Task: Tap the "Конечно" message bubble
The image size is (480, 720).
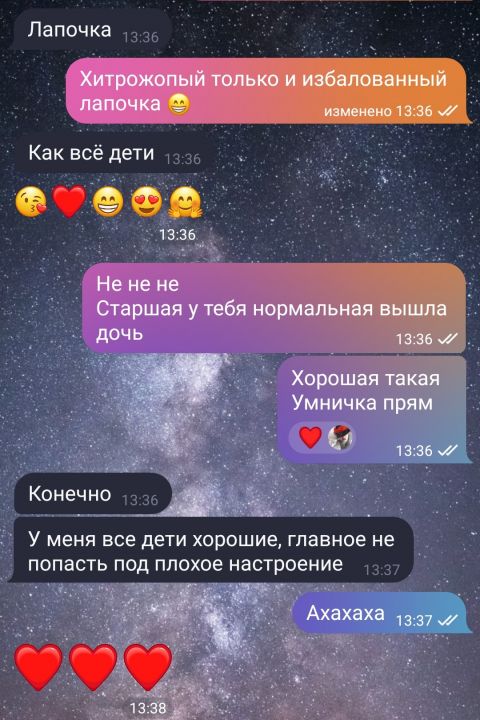Action: pyautogui.click(x=93, y=494)
